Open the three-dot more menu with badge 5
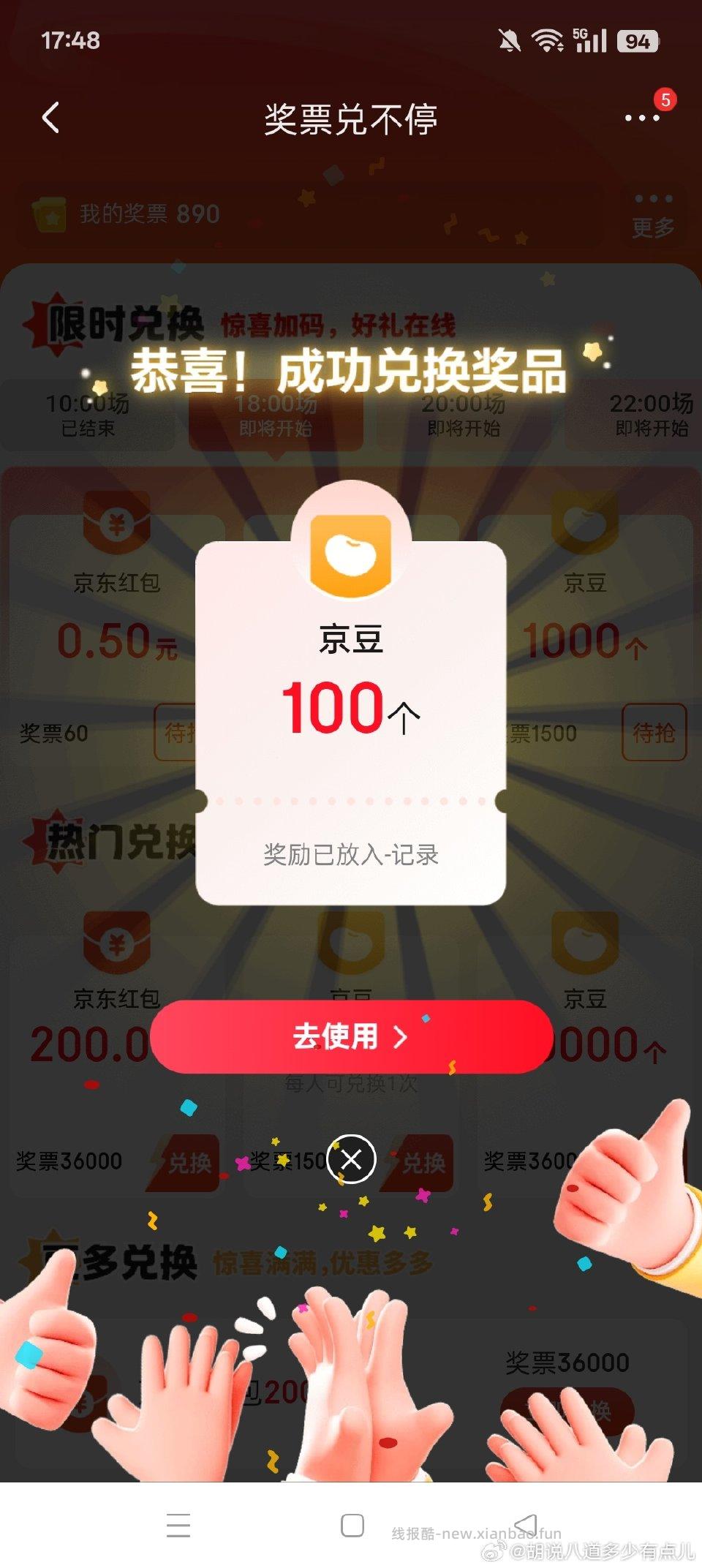This screenshot has height=1568, width=702. tap(641, 118)
